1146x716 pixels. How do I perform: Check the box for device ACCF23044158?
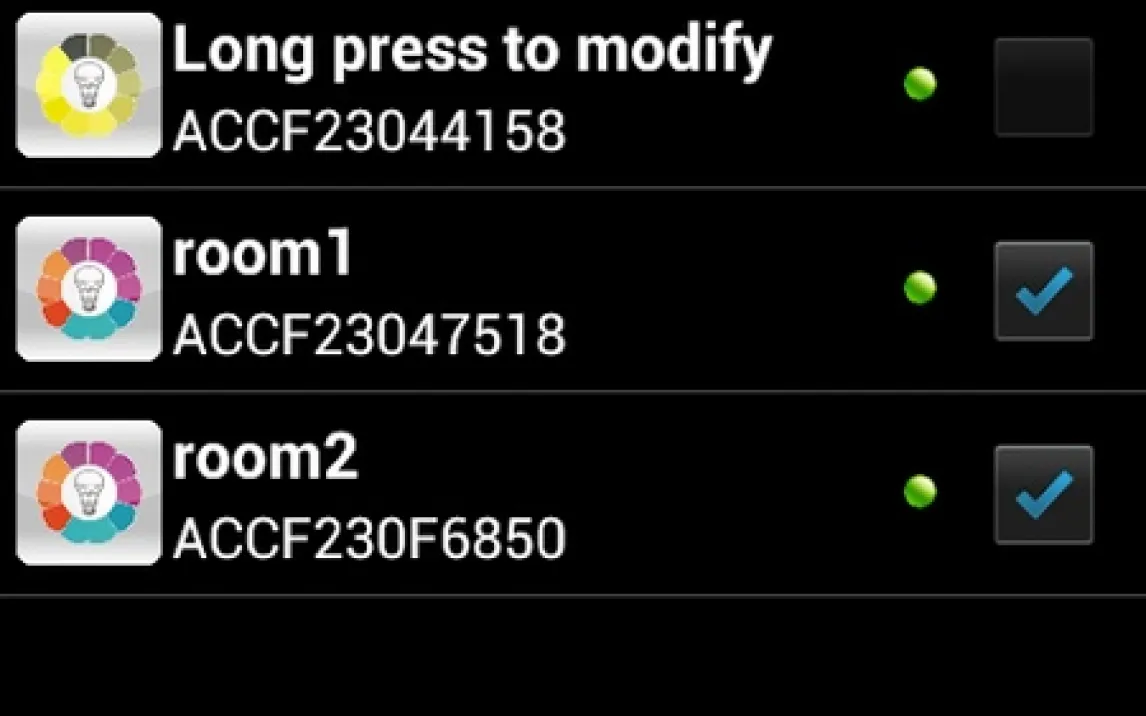point(1044,88)
